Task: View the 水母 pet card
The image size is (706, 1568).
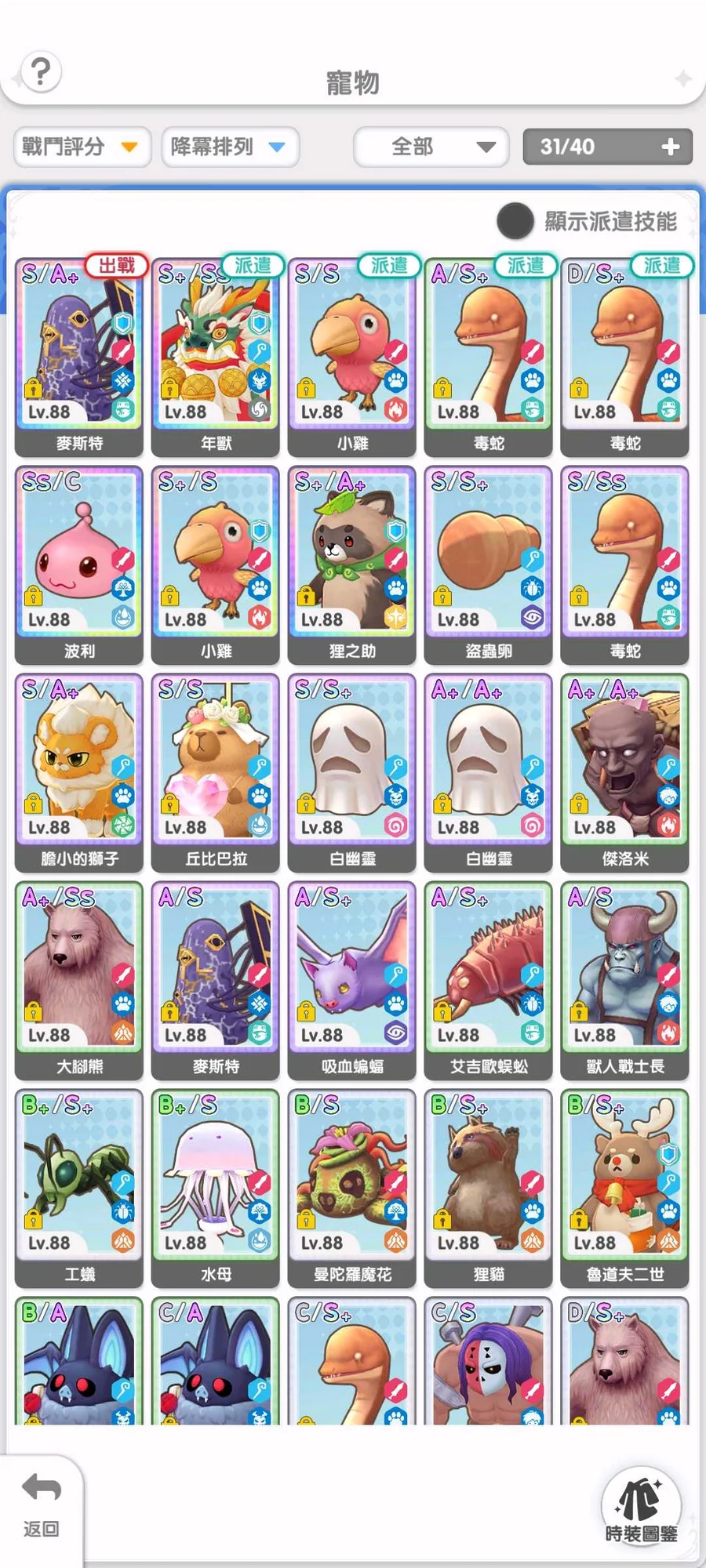Action: click(216, 1184)
